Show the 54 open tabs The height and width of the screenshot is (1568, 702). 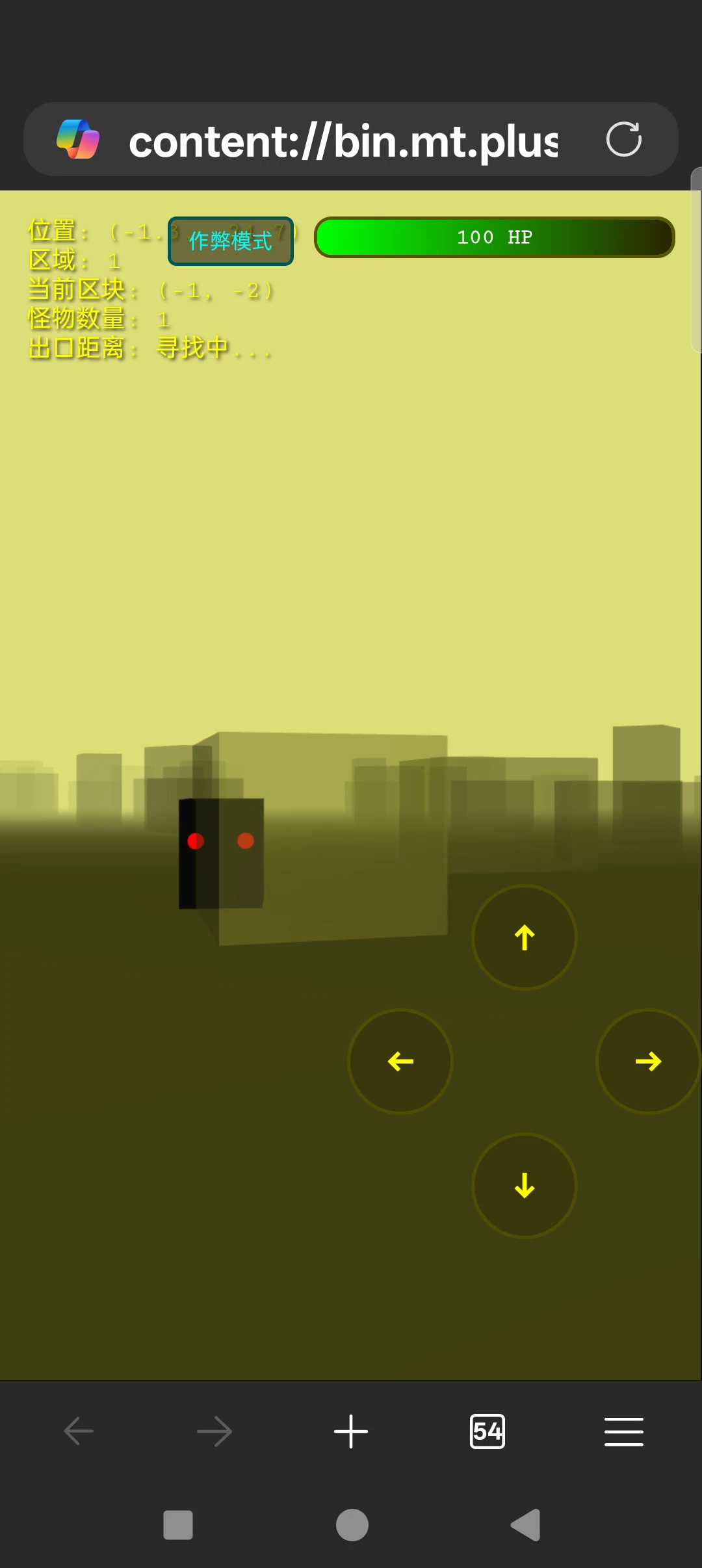487,1431
